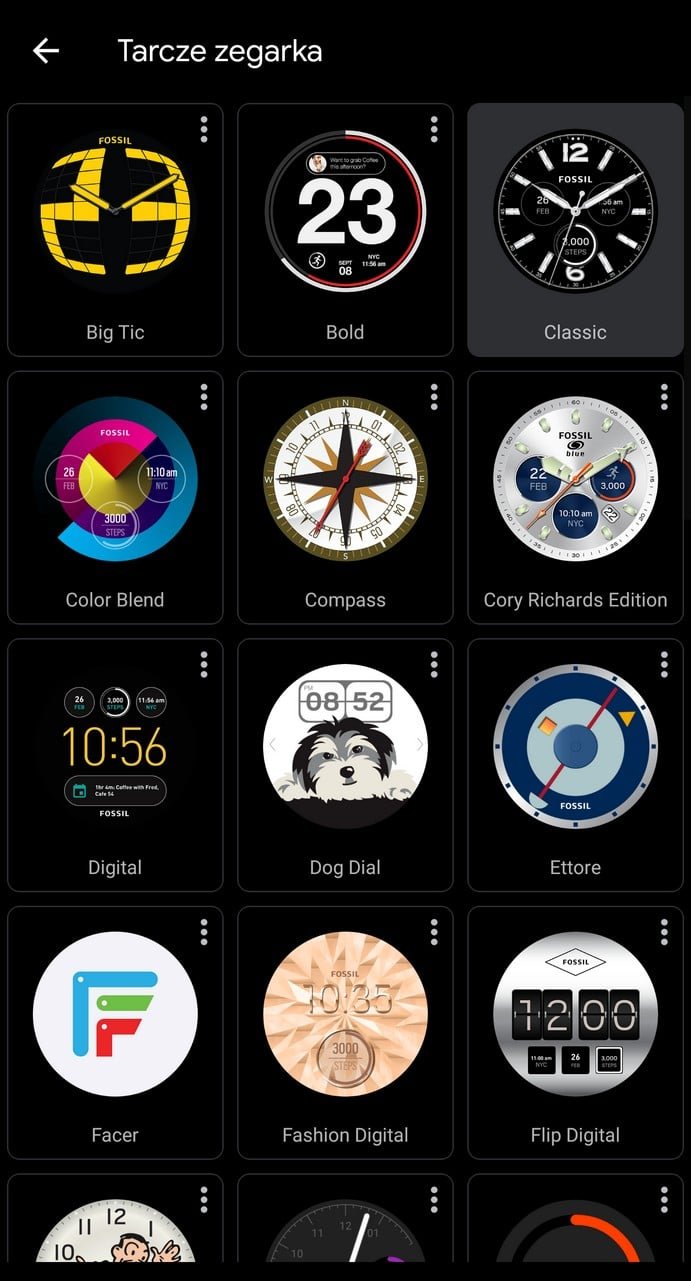Open the Dog Dial options menu
Screen dimensions: 691x1281
[434, 664]
